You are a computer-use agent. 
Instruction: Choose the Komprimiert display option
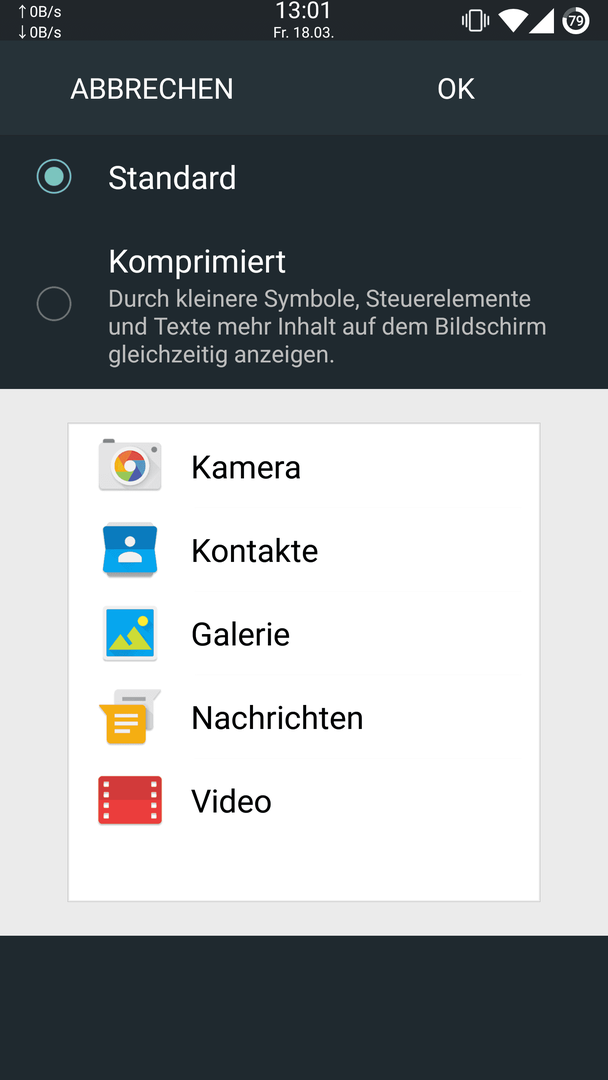pyautogui.click(x=304, y=304)
